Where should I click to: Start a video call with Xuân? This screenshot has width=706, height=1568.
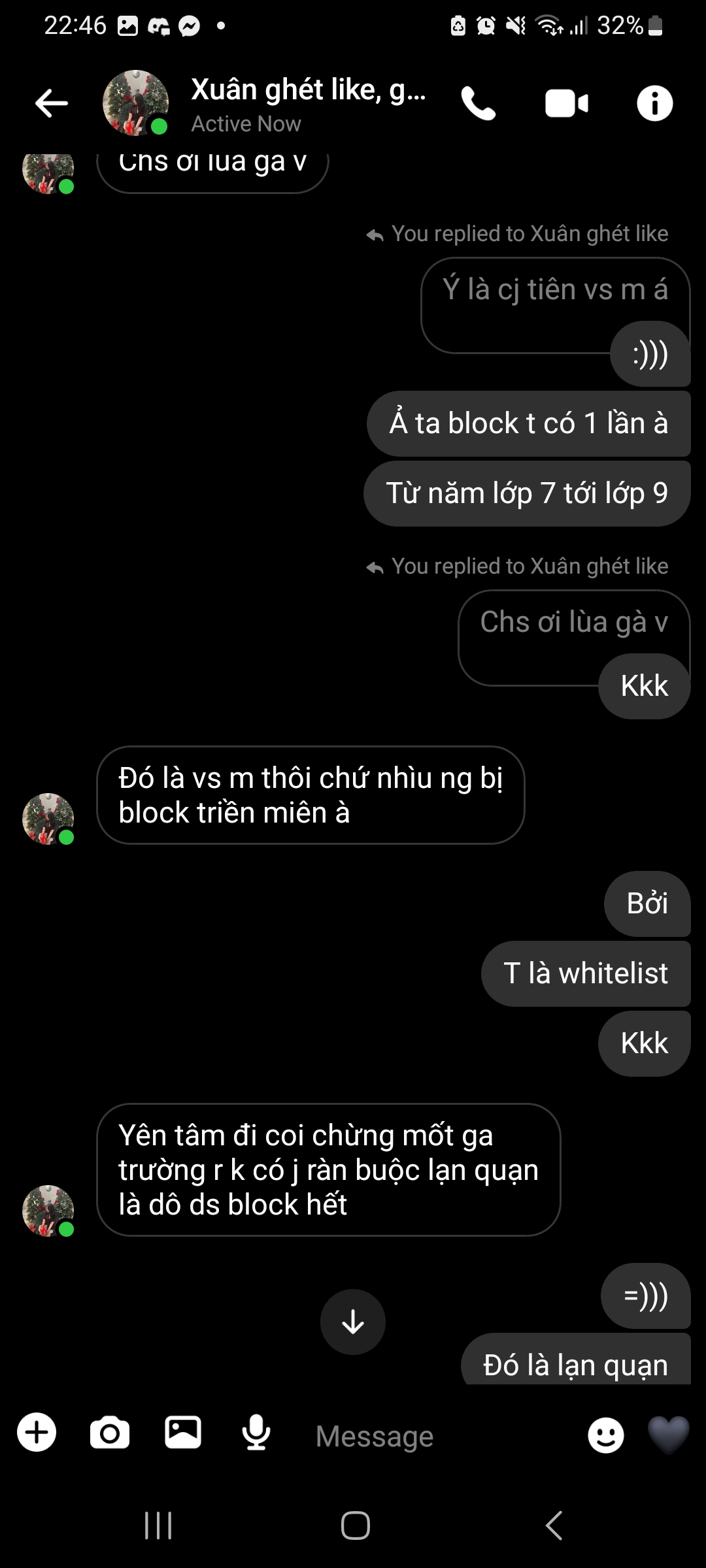[x=566, y=103]
